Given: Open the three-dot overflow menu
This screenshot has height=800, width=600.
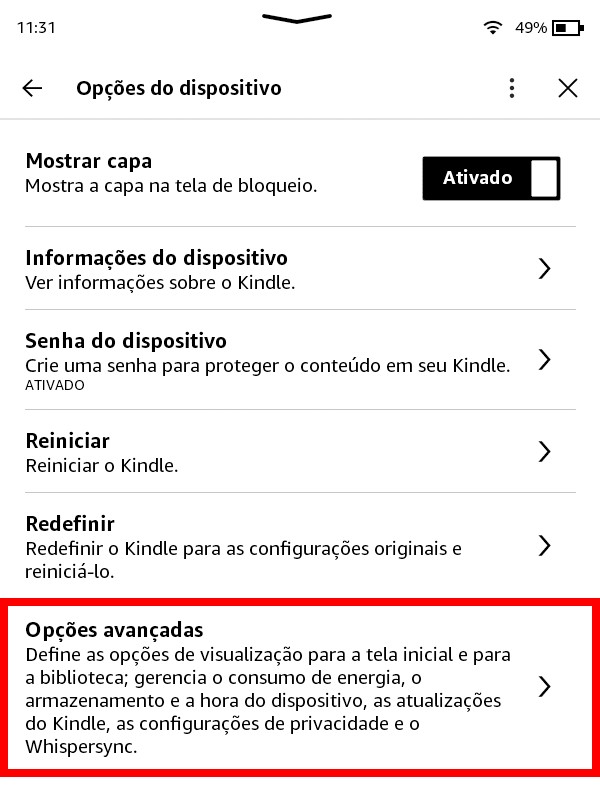Looking at the screenshot, I should pos(512,88).
